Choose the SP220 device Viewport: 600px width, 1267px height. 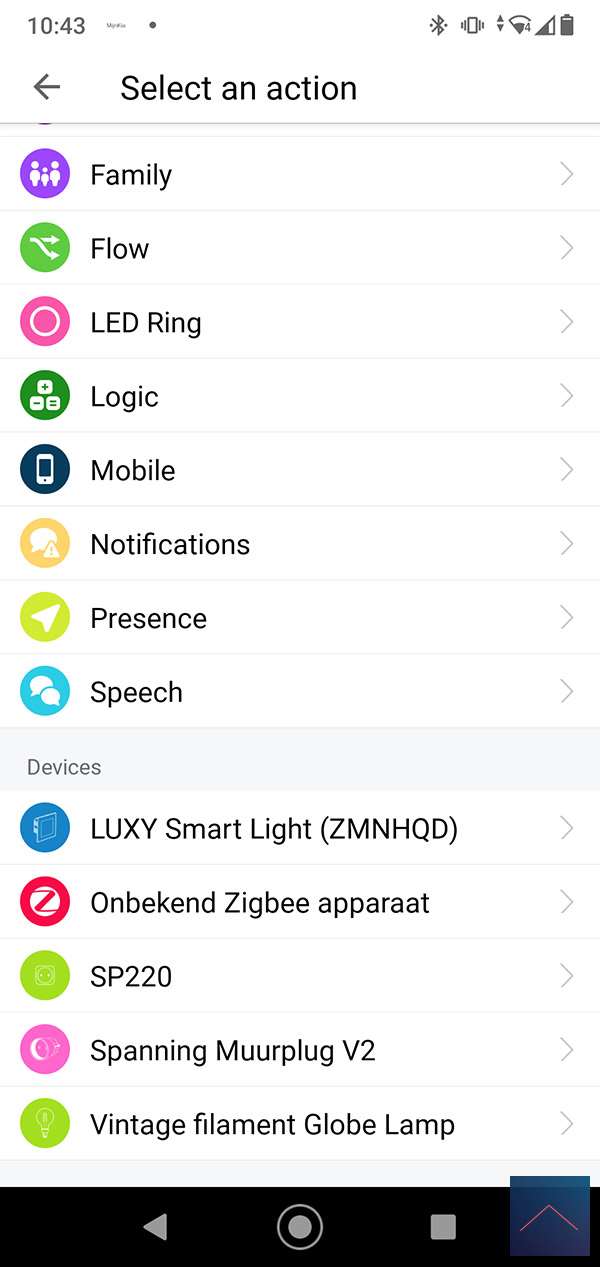[x=300, y=977]
